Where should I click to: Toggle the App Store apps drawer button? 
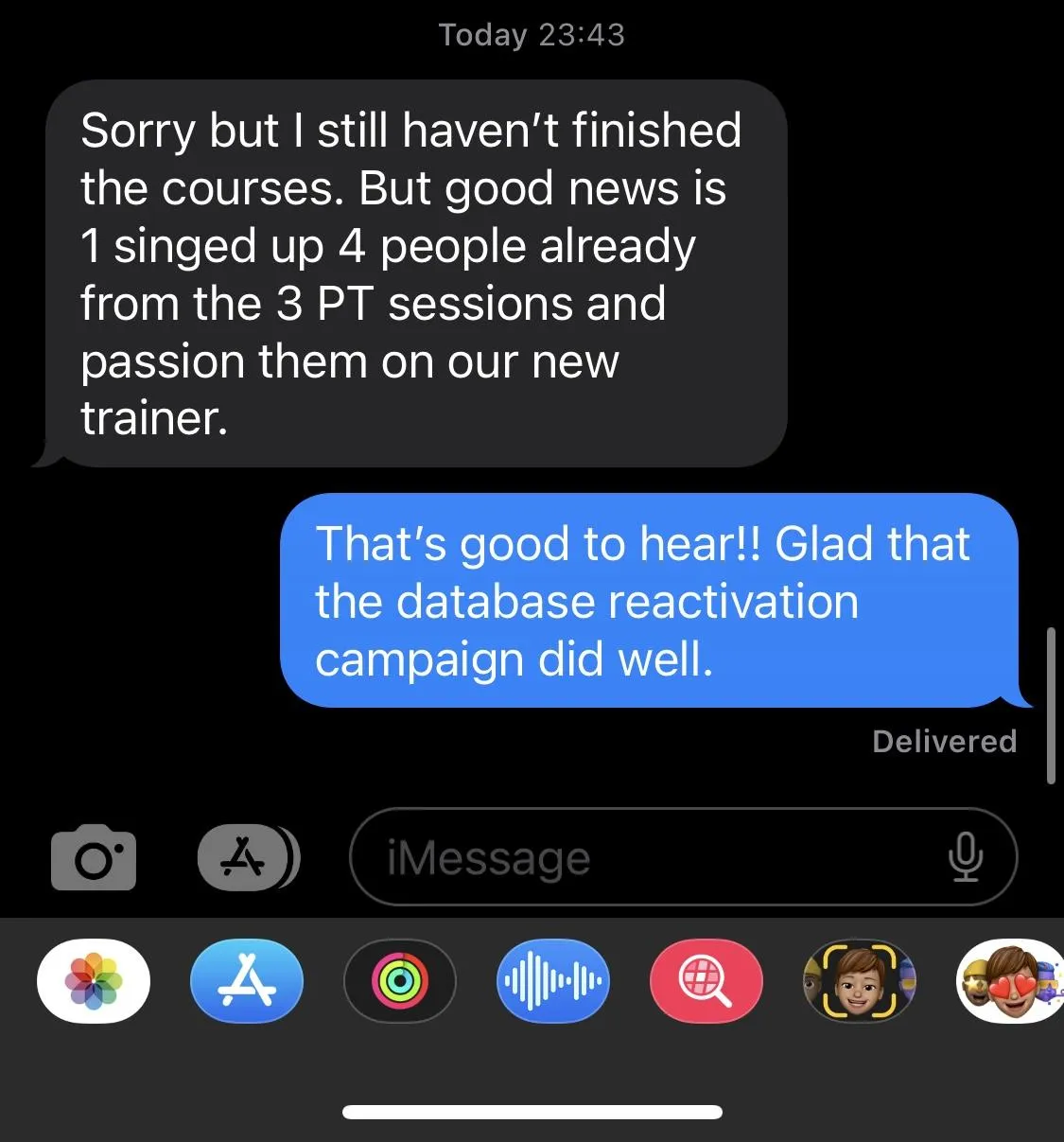click(x=248, y=857)
